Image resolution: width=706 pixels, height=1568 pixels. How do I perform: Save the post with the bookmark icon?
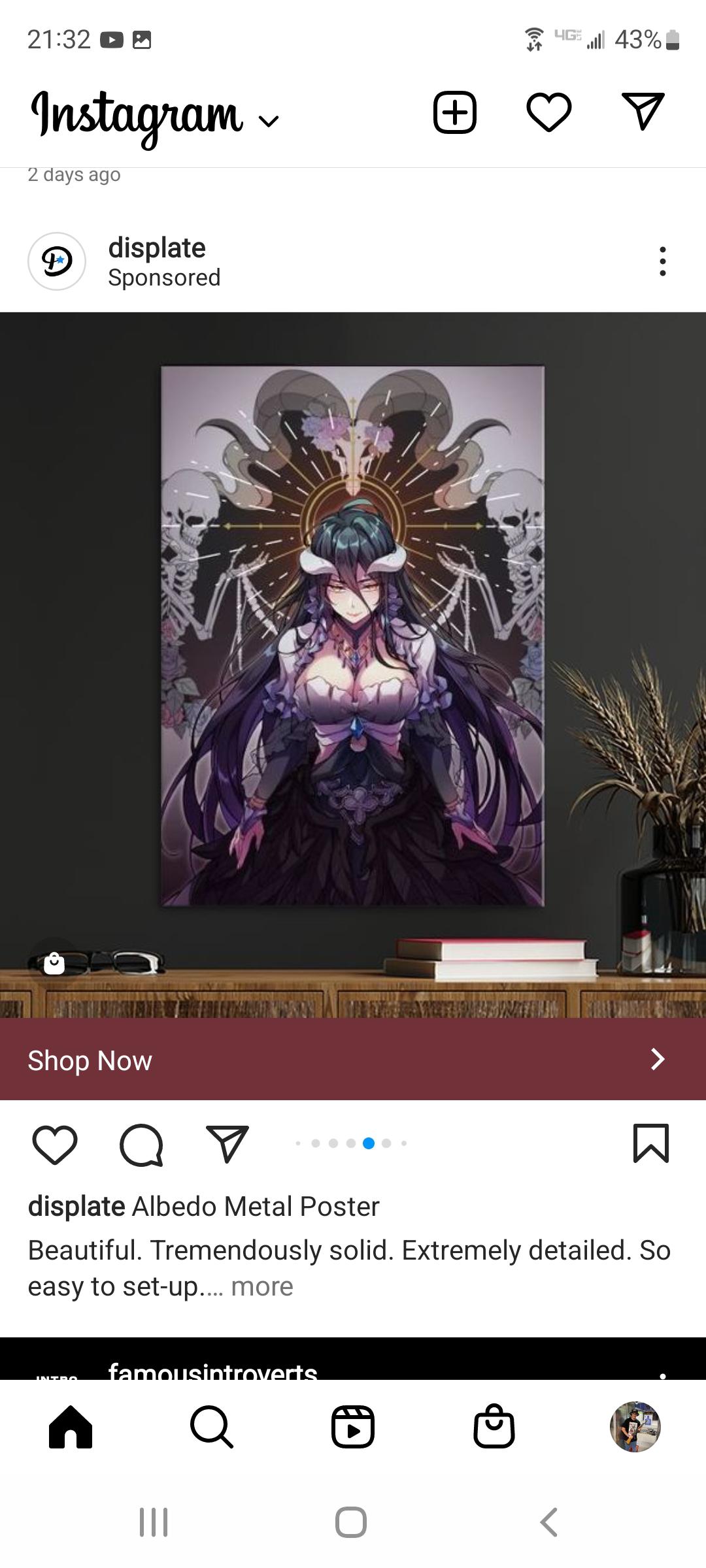[x=652, y=1144]
